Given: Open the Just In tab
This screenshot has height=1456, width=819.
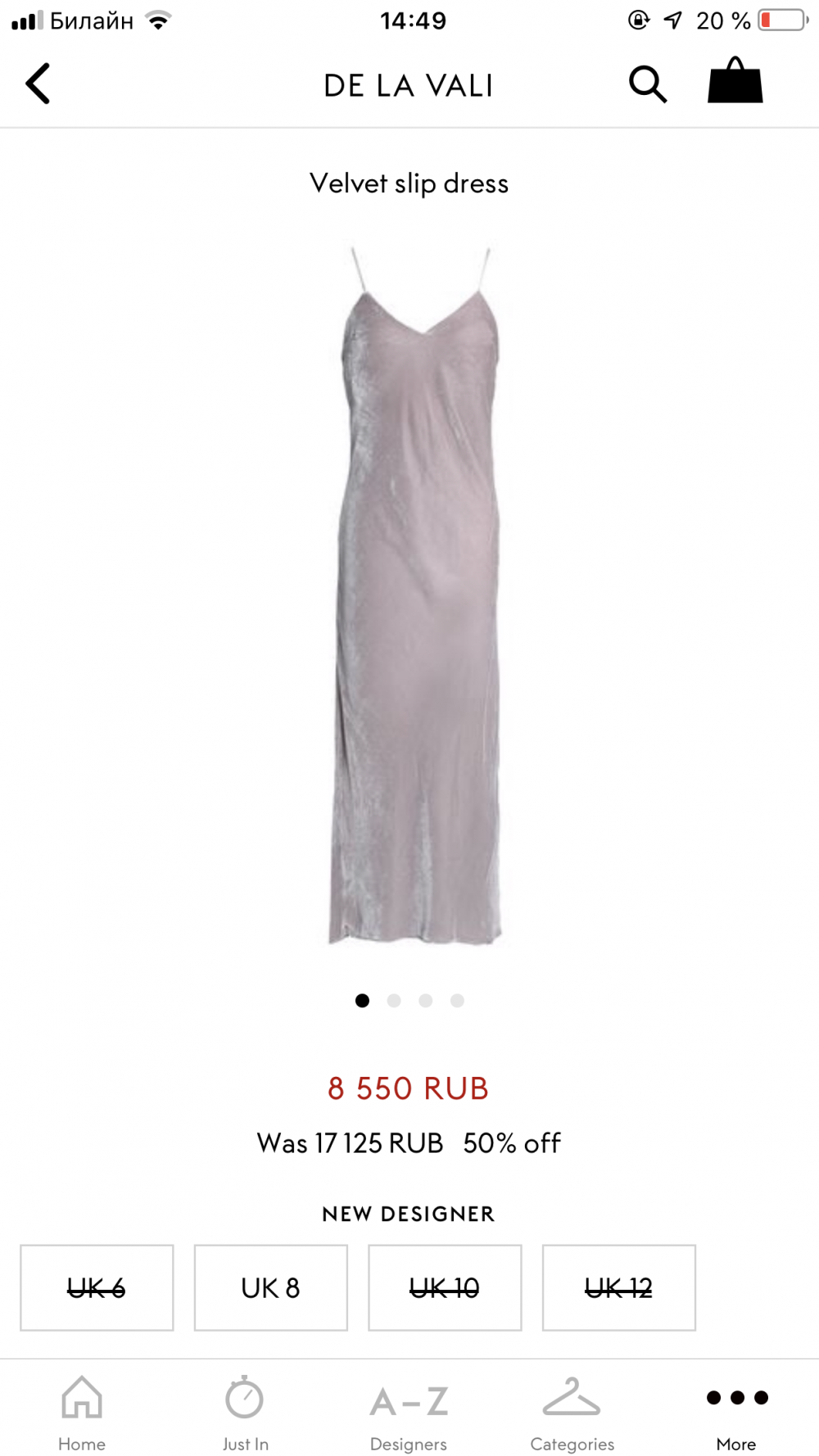Looking at the screenshot, I should coord(245,1412).
